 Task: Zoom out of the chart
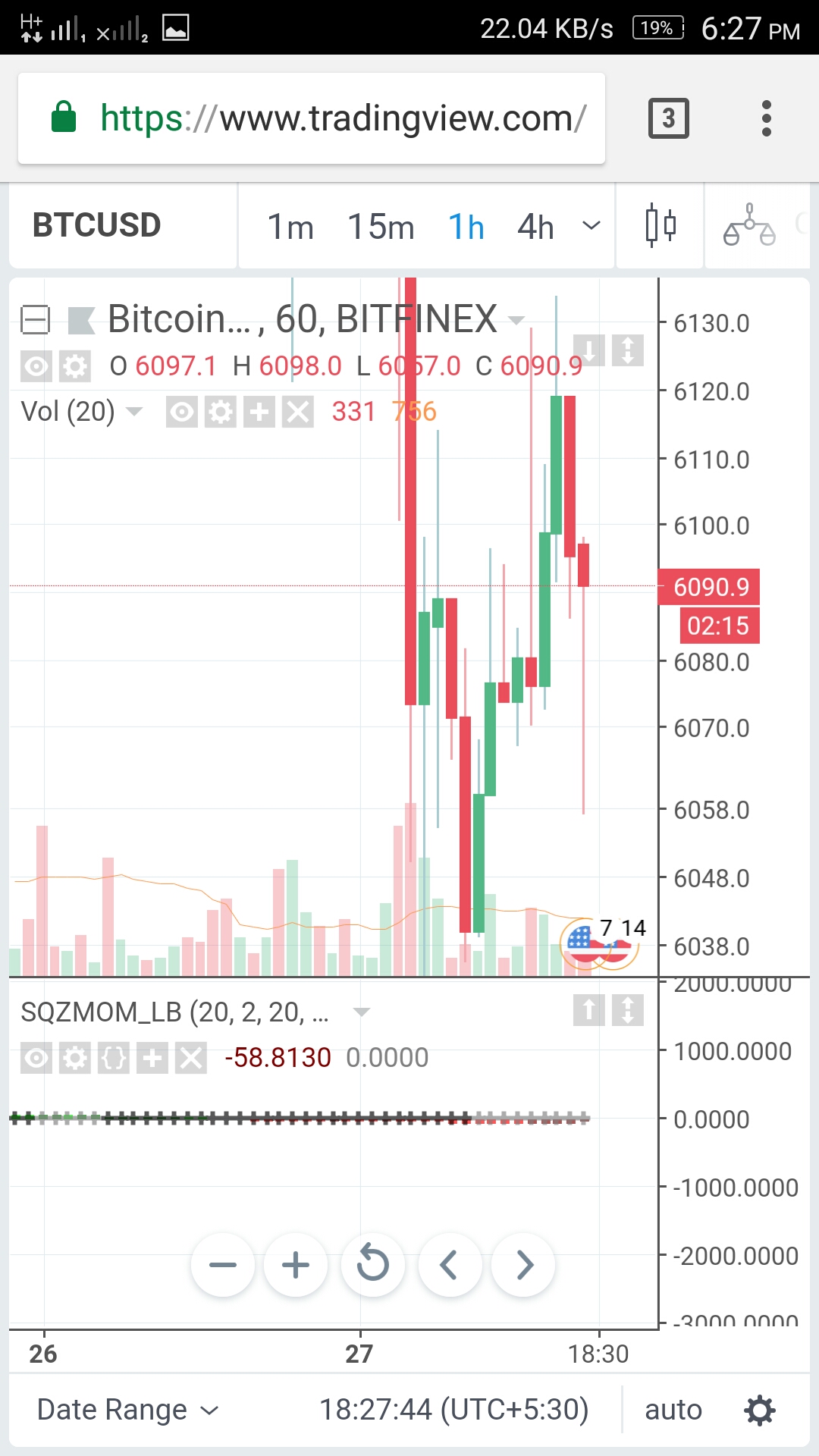tap(223, 1265)
